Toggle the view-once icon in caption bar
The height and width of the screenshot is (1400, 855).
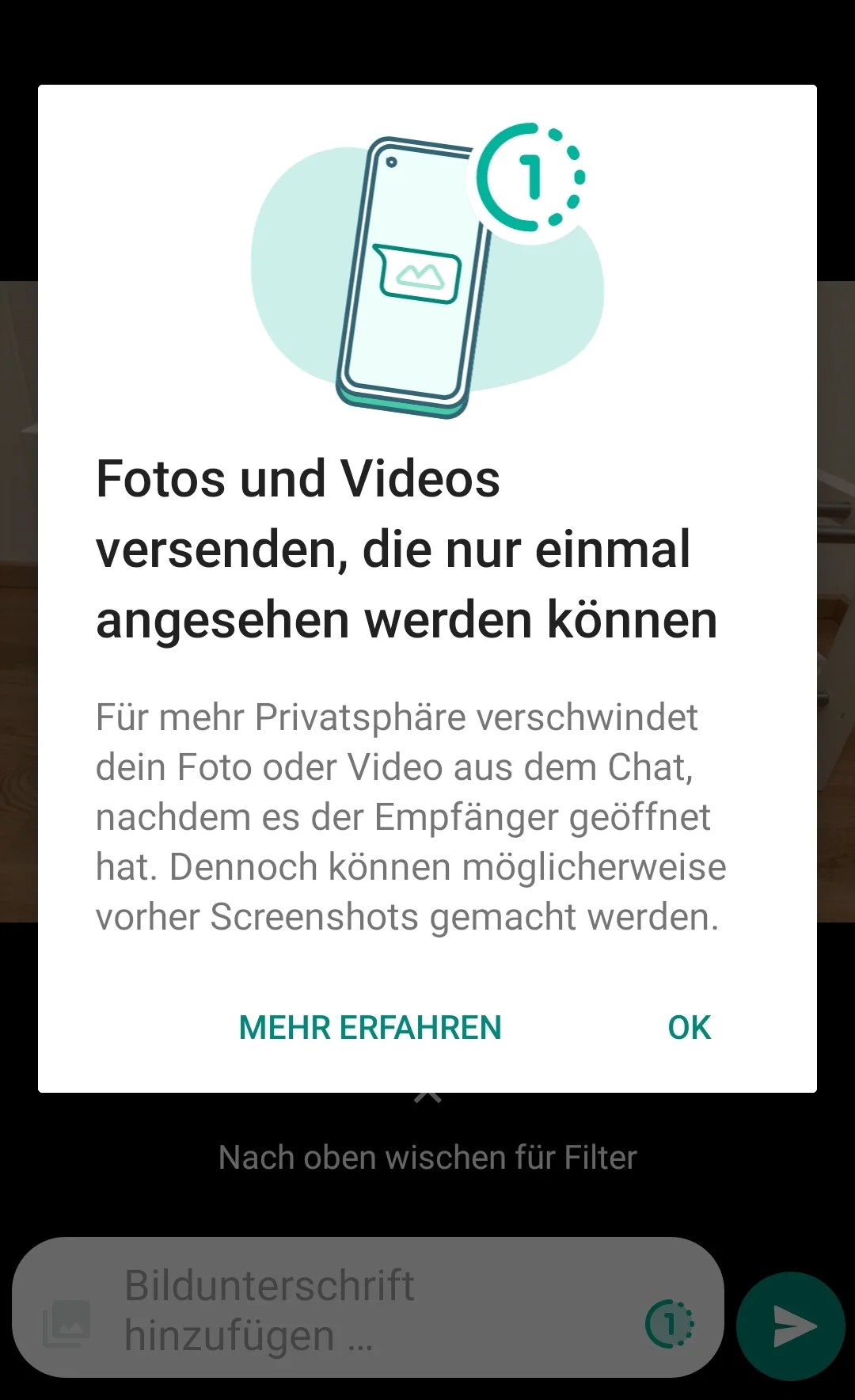point(670,1323)
